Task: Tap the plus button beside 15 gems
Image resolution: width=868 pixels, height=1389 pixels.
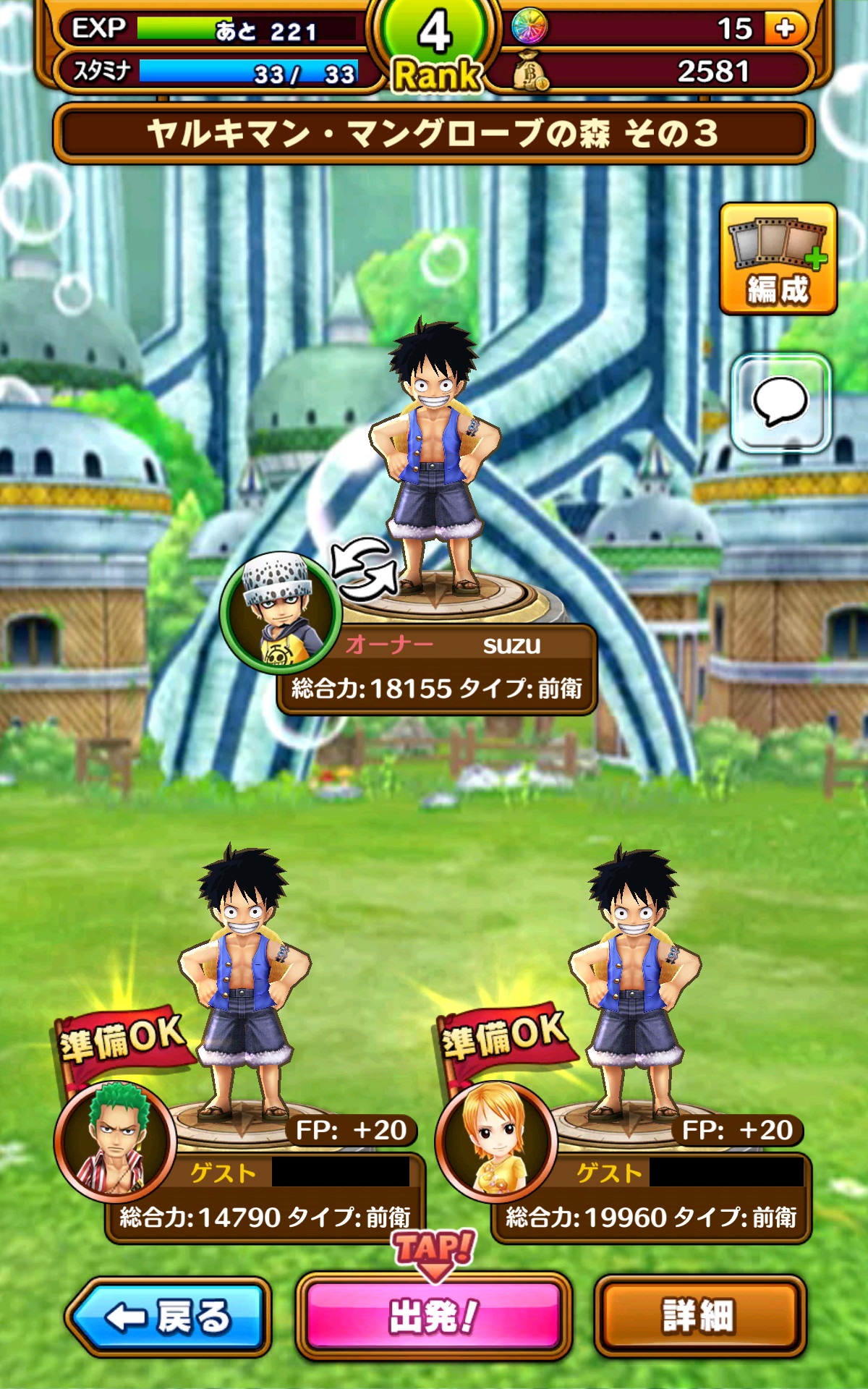Action: (785, 29)
